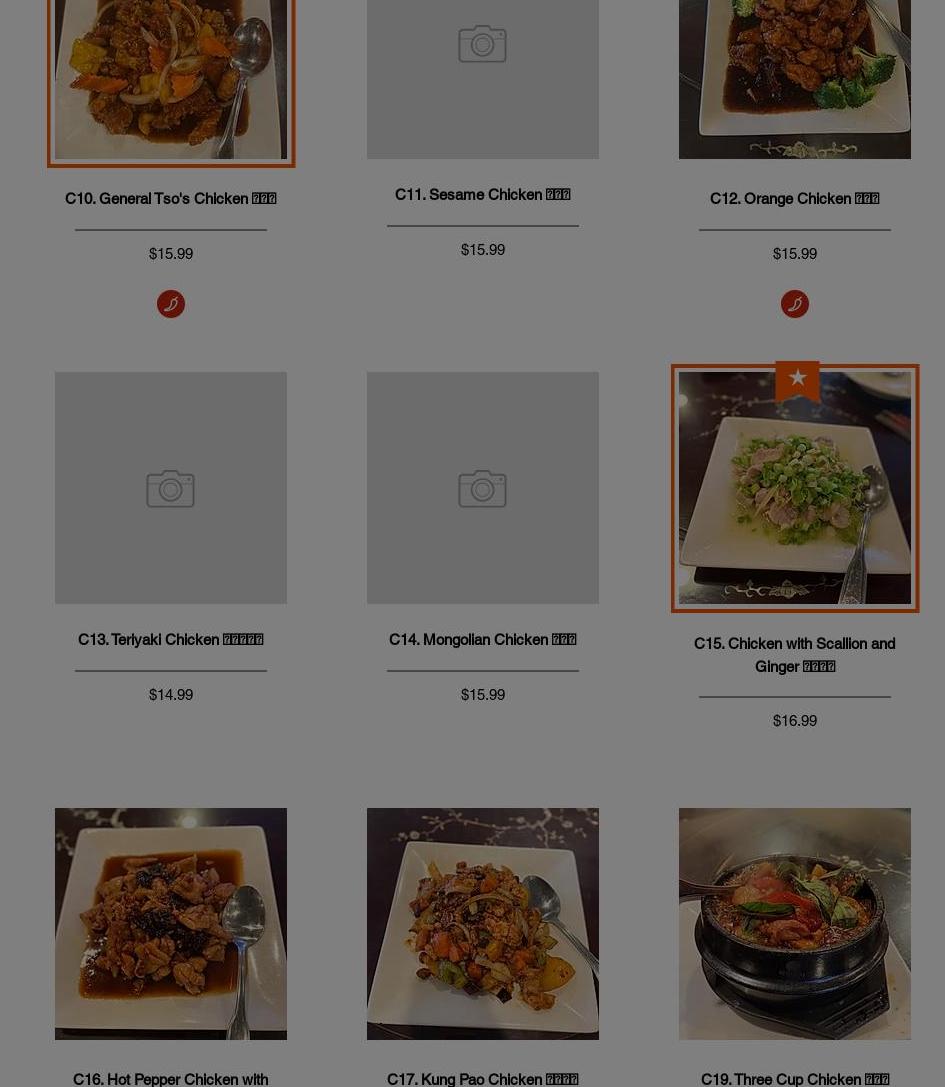Open C13 Teriyaki Chicken item
Screen dimensions: 945x1087
171,640
